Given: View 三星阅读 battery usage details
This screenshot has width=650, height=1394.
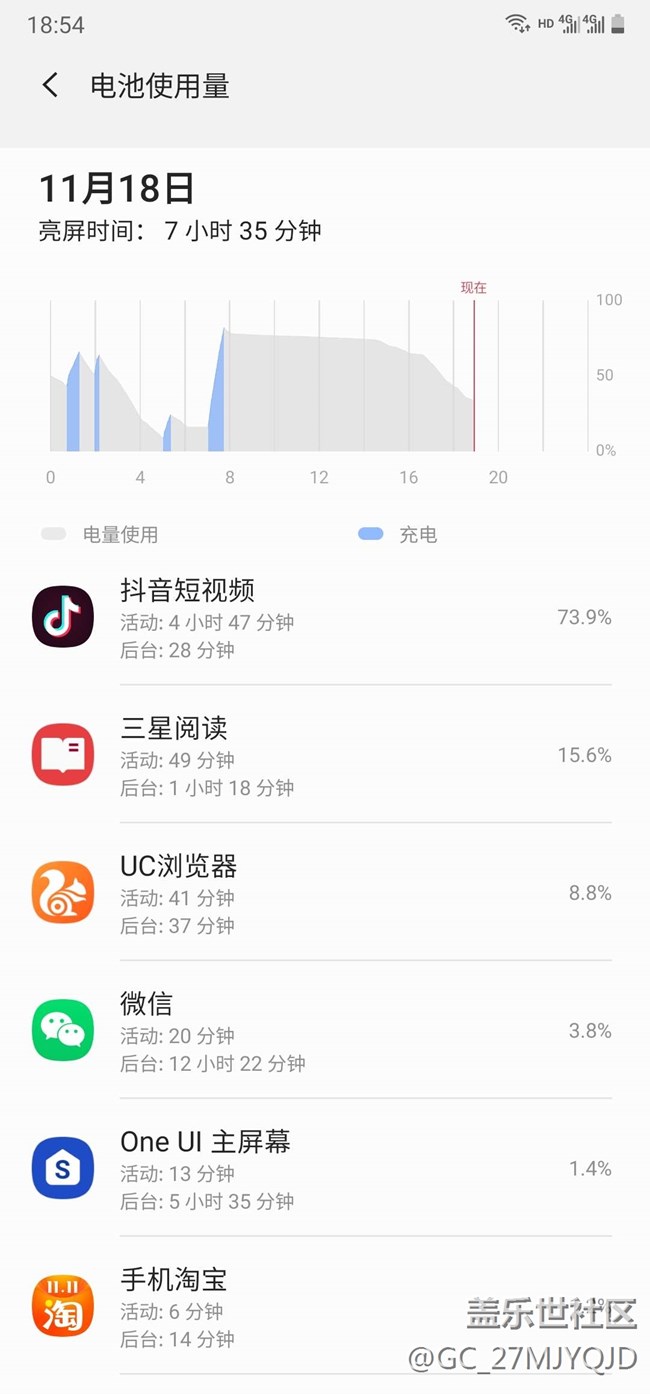Looking at the screenshot, I should pyautogui.click(x=325, y=756).
